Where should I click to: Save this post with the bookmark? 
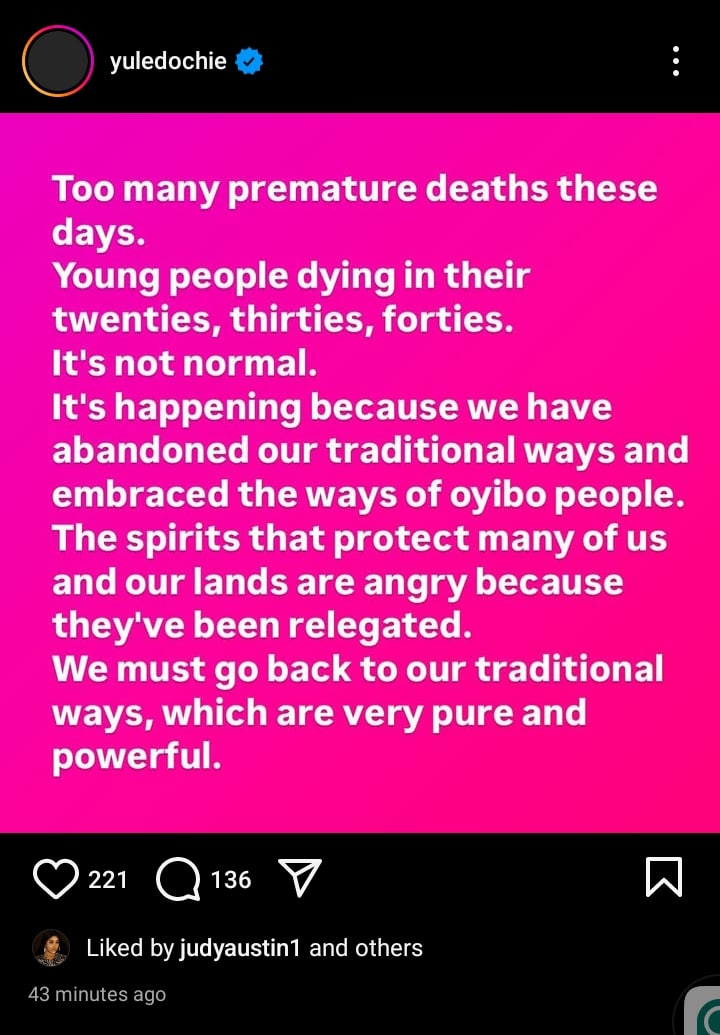point(664,878)
